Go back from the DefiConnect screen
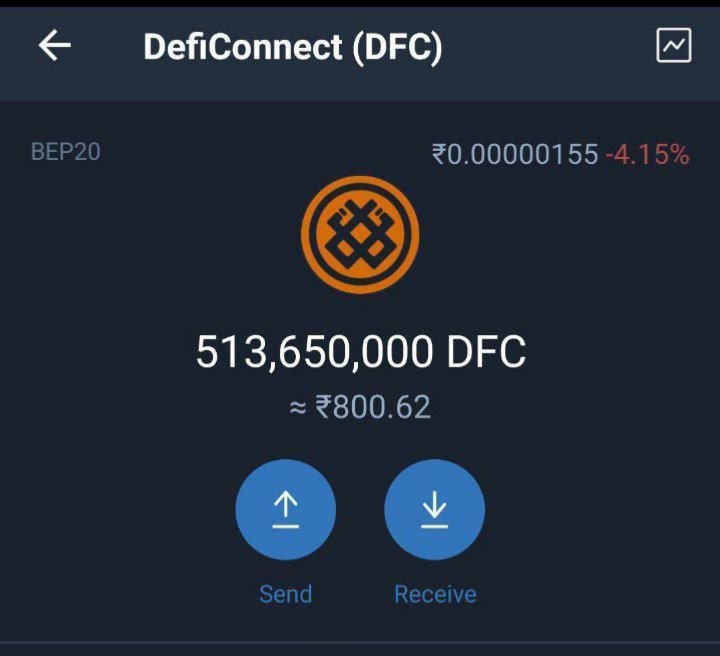The height and width of the screenshot is (656, 720). (55, 46)
